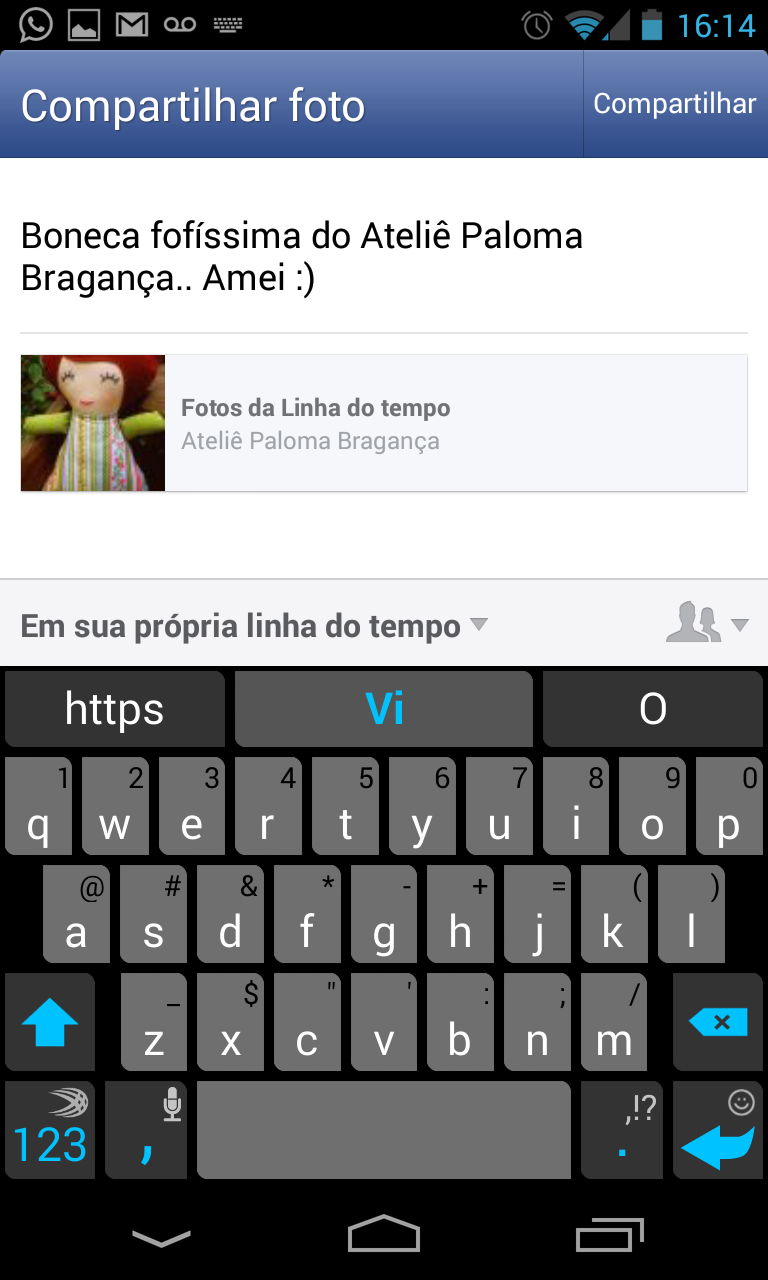
Task: Choose the 'Vi' keyboard suggestion
Action: tap(384, 709)
